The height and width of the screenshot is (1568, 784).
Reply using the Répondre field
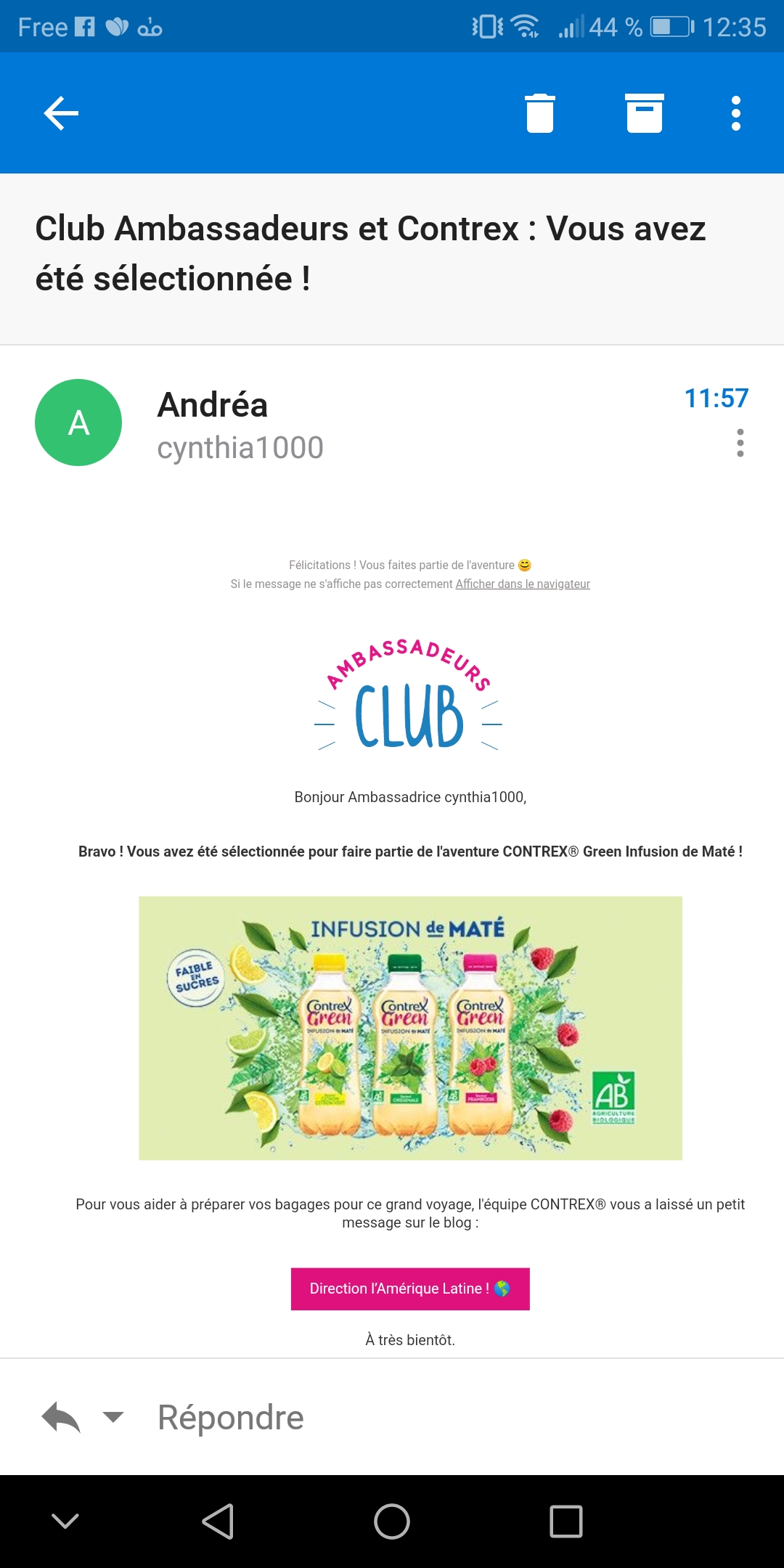(231, 1417)
